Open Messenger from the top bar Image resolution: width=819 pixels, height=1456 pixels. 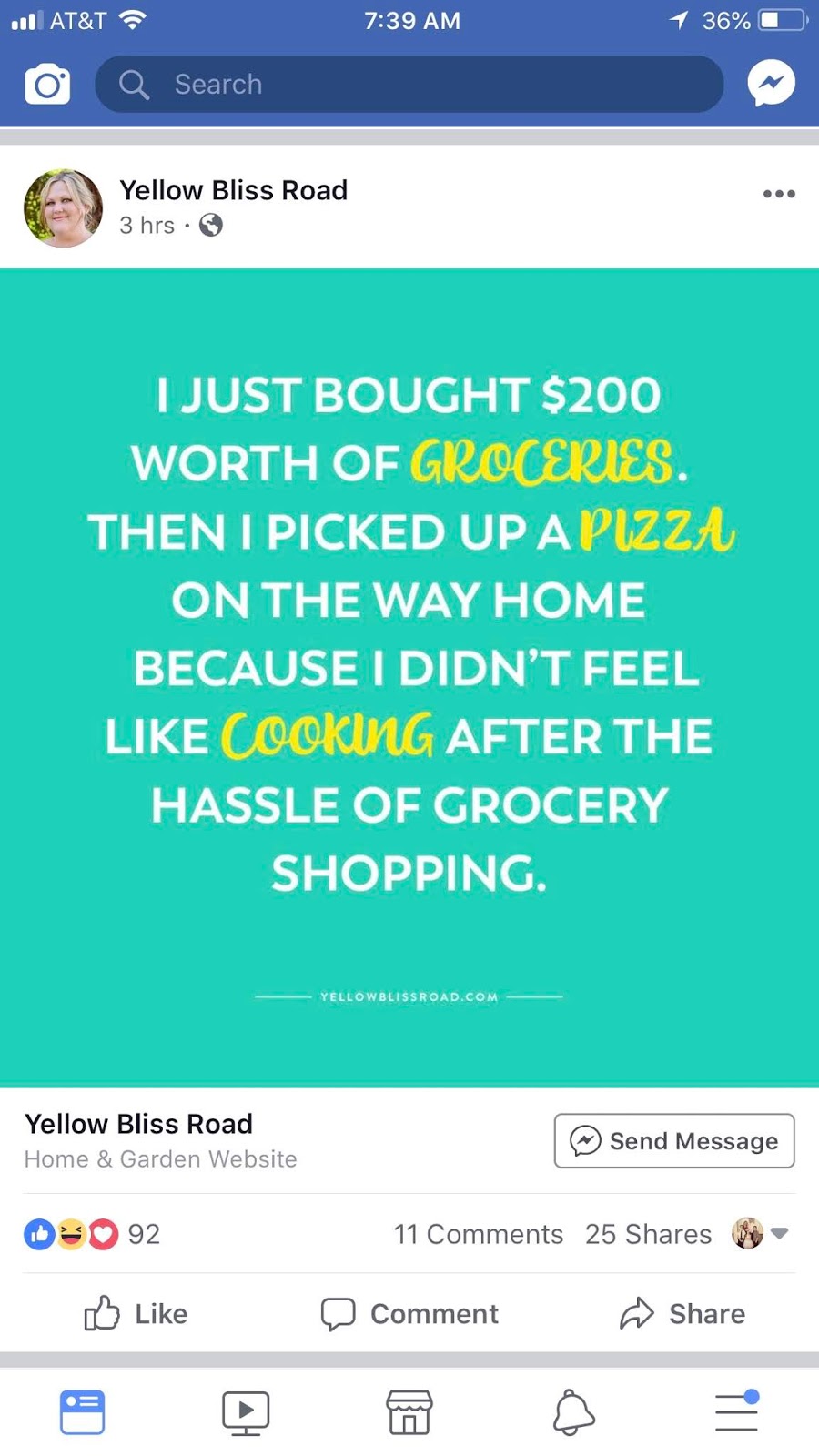(771, 85)
